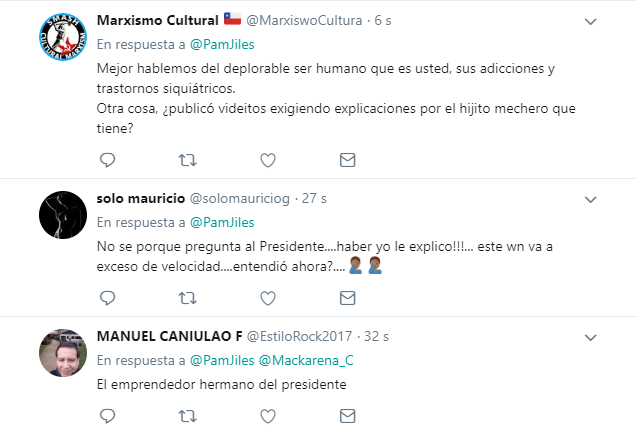The height and width of the screenshot is (428, 637).
Task: Open the solo mauricio username link
Action: coord(138,198)
